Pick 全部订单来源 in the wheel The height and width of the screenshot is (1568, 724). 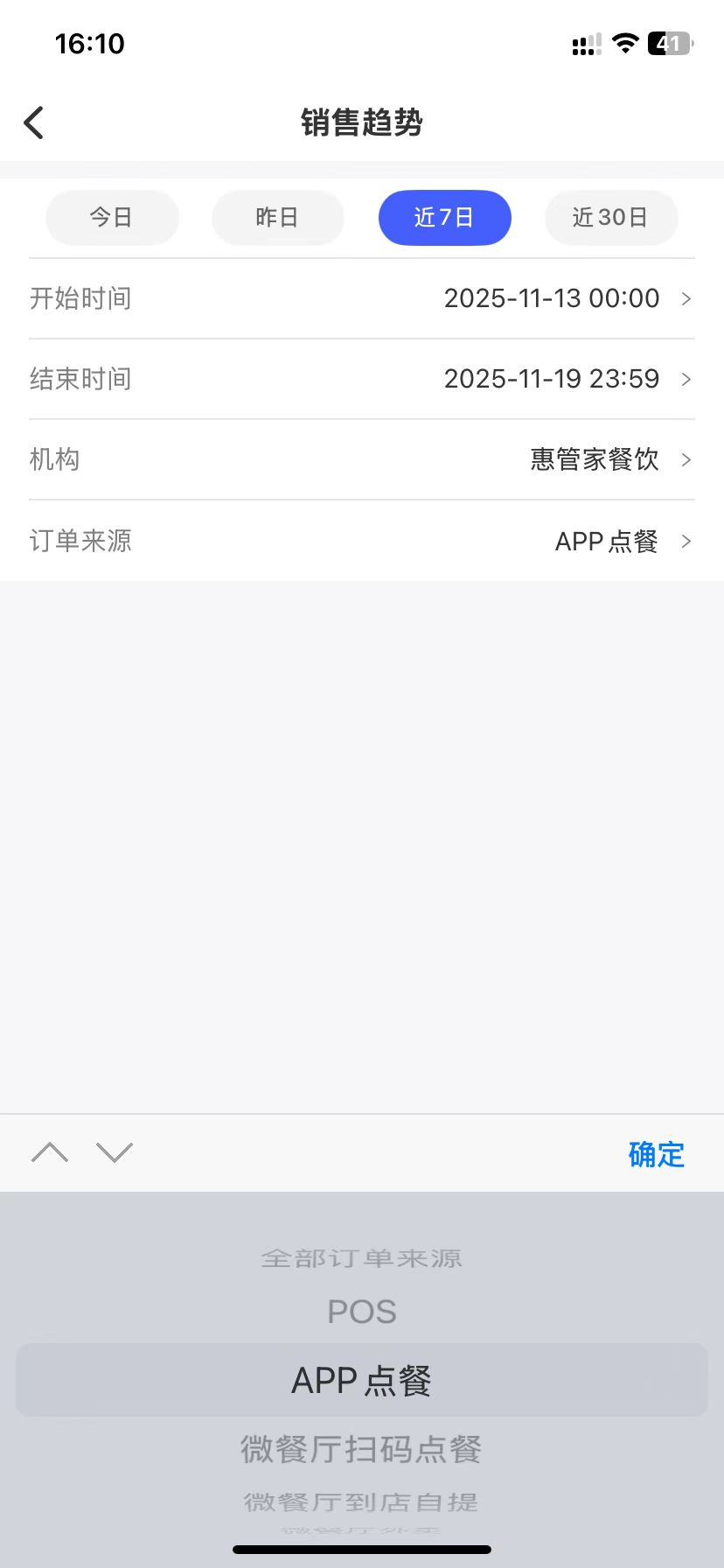[x=362, y=1258]
